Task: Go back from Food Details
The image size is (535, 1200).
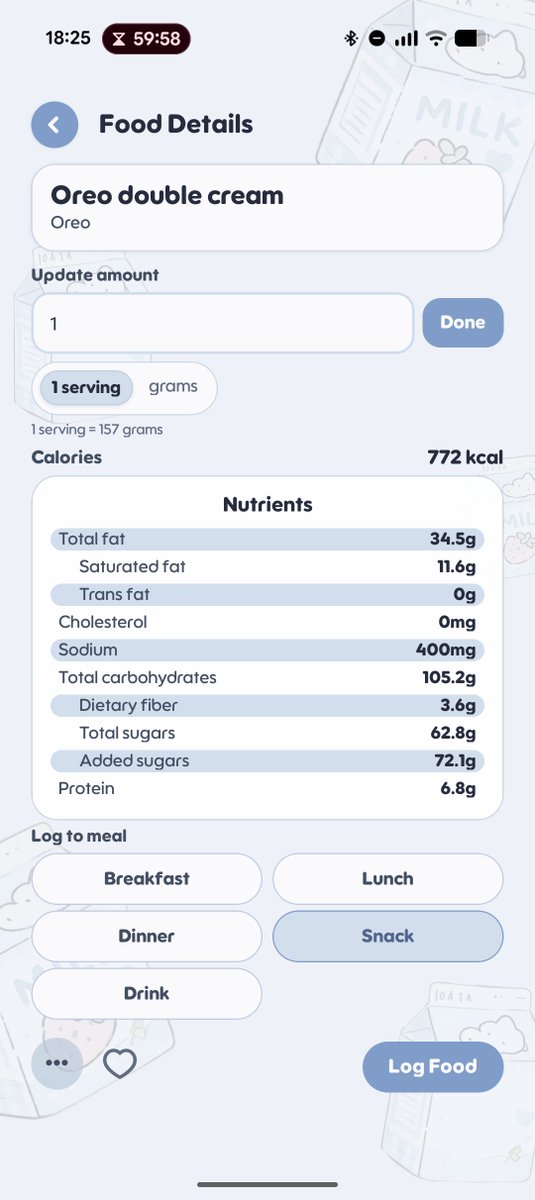Action: coord(55,125)
